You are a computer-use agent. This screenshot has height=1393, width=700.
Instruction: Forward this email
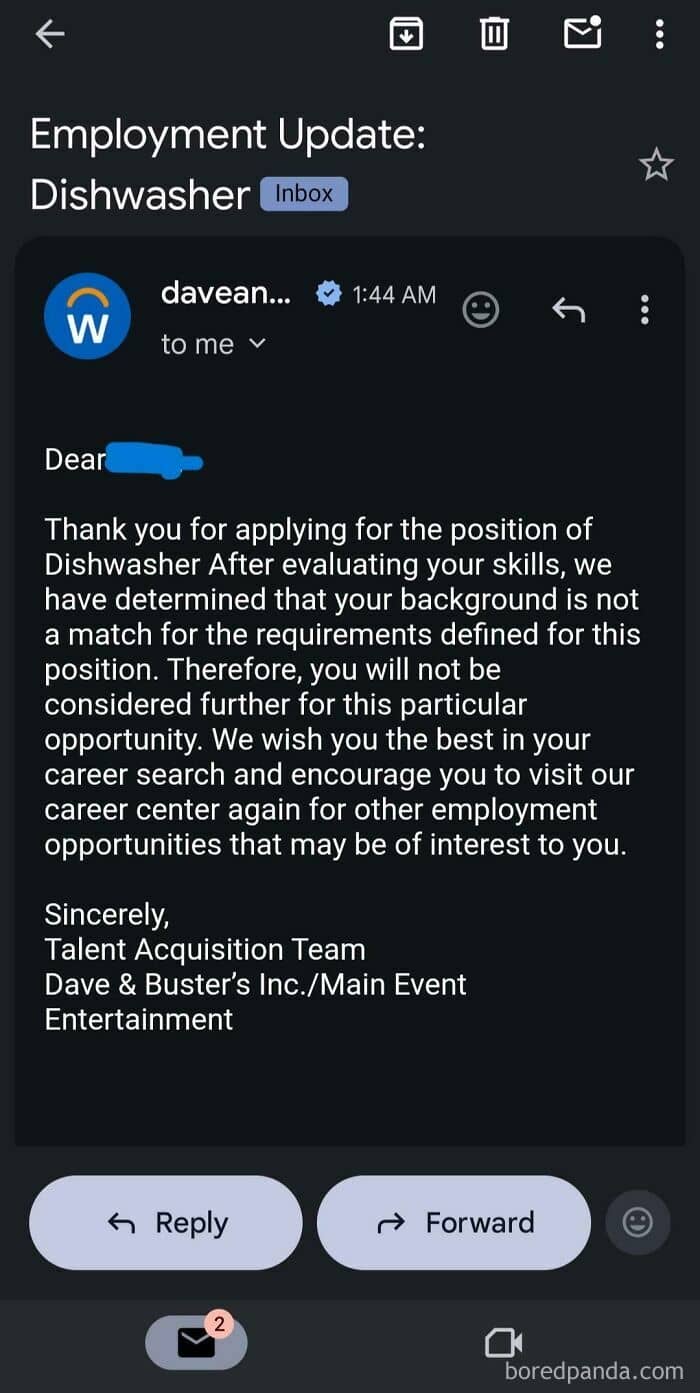point(453,1222)
